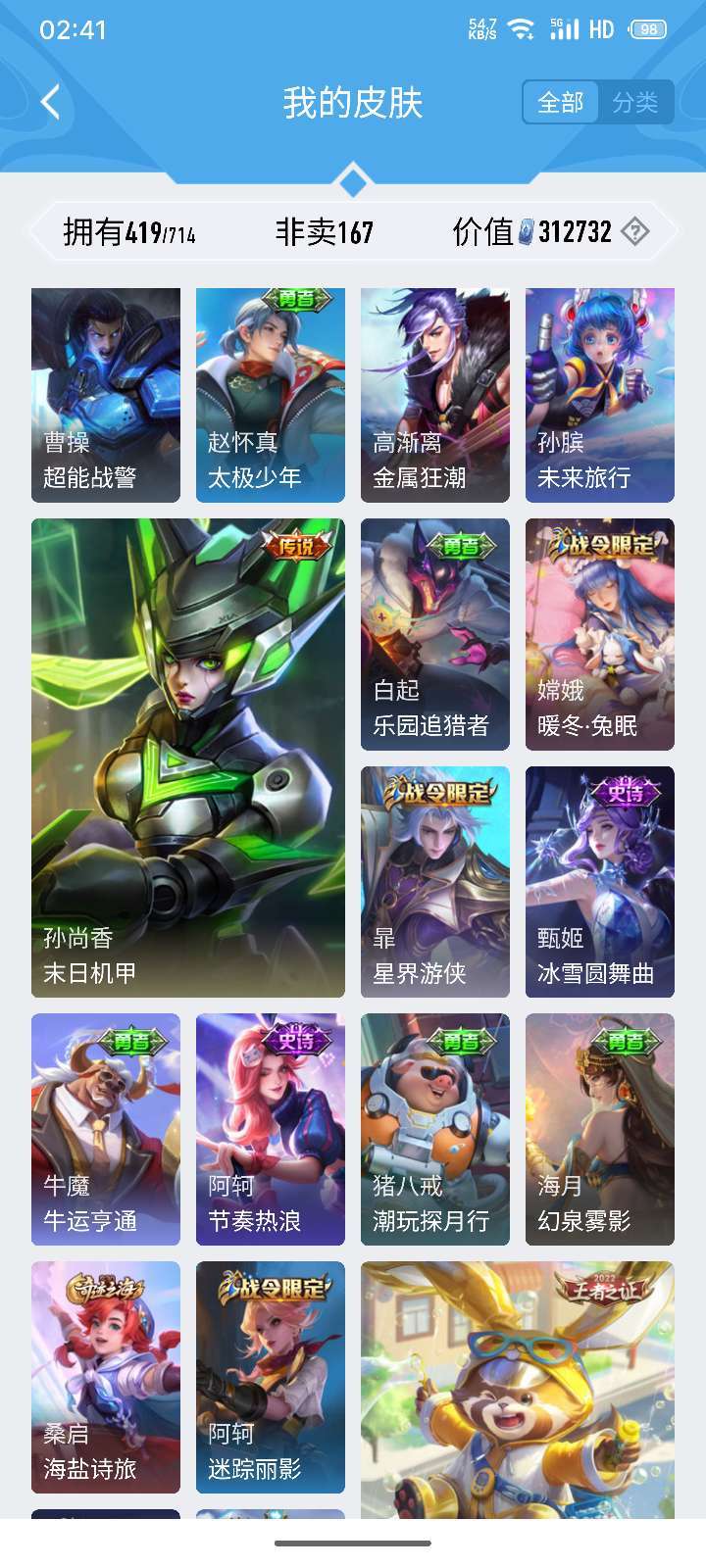View 暃 星界游侠 skin
The image size is (706, 1568).
[435, 882]
